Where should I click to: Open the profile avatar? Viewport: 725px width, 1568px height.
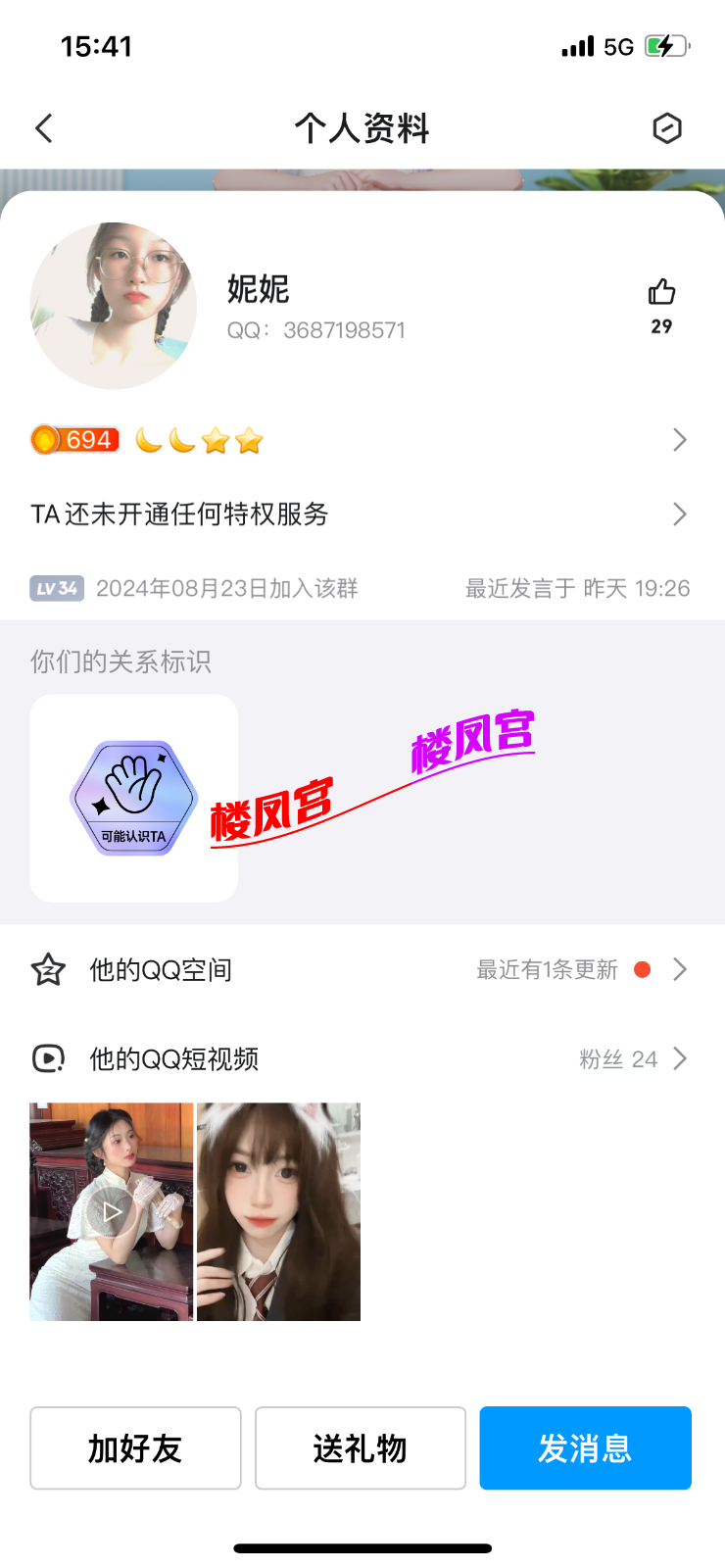(x=114, y=306)
